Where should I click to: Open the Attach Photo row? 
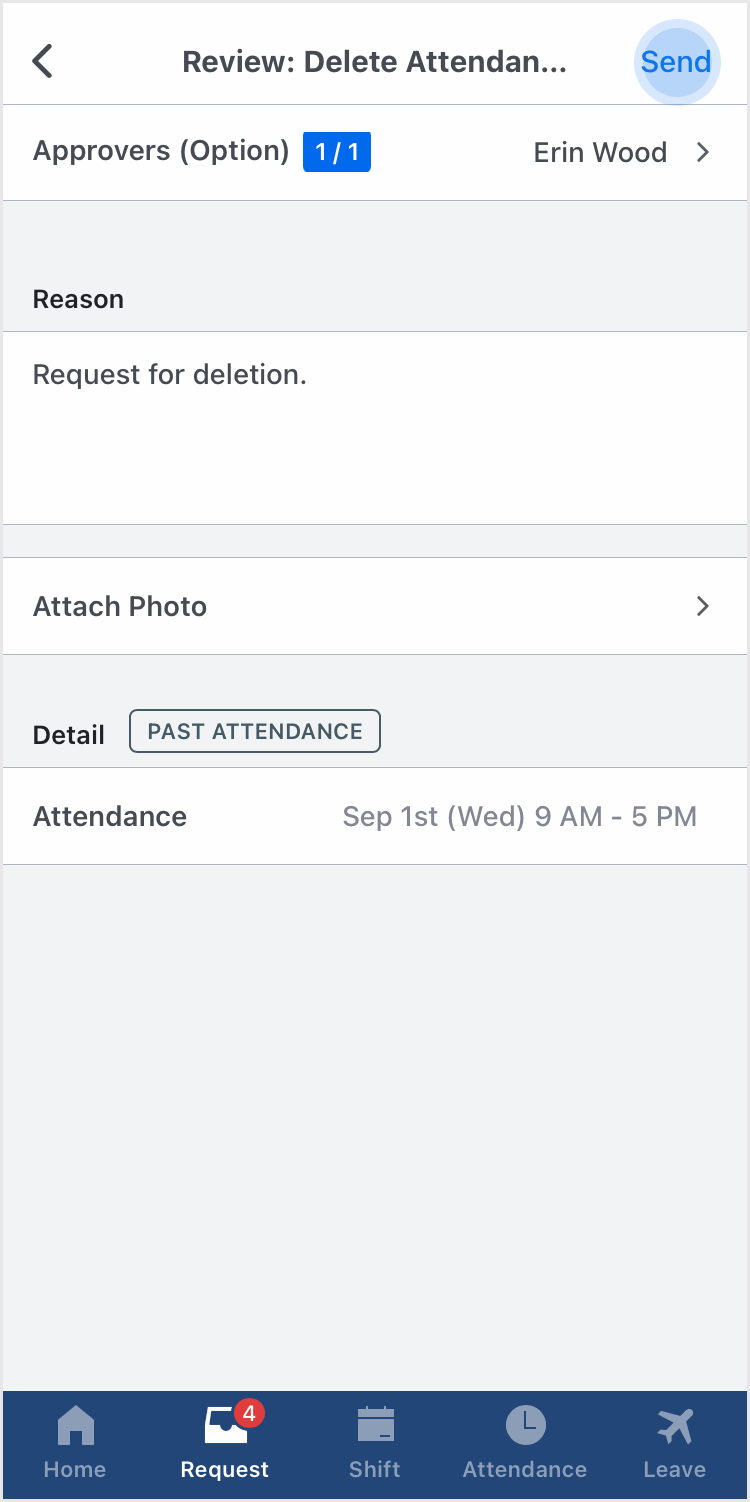(375, 606)
